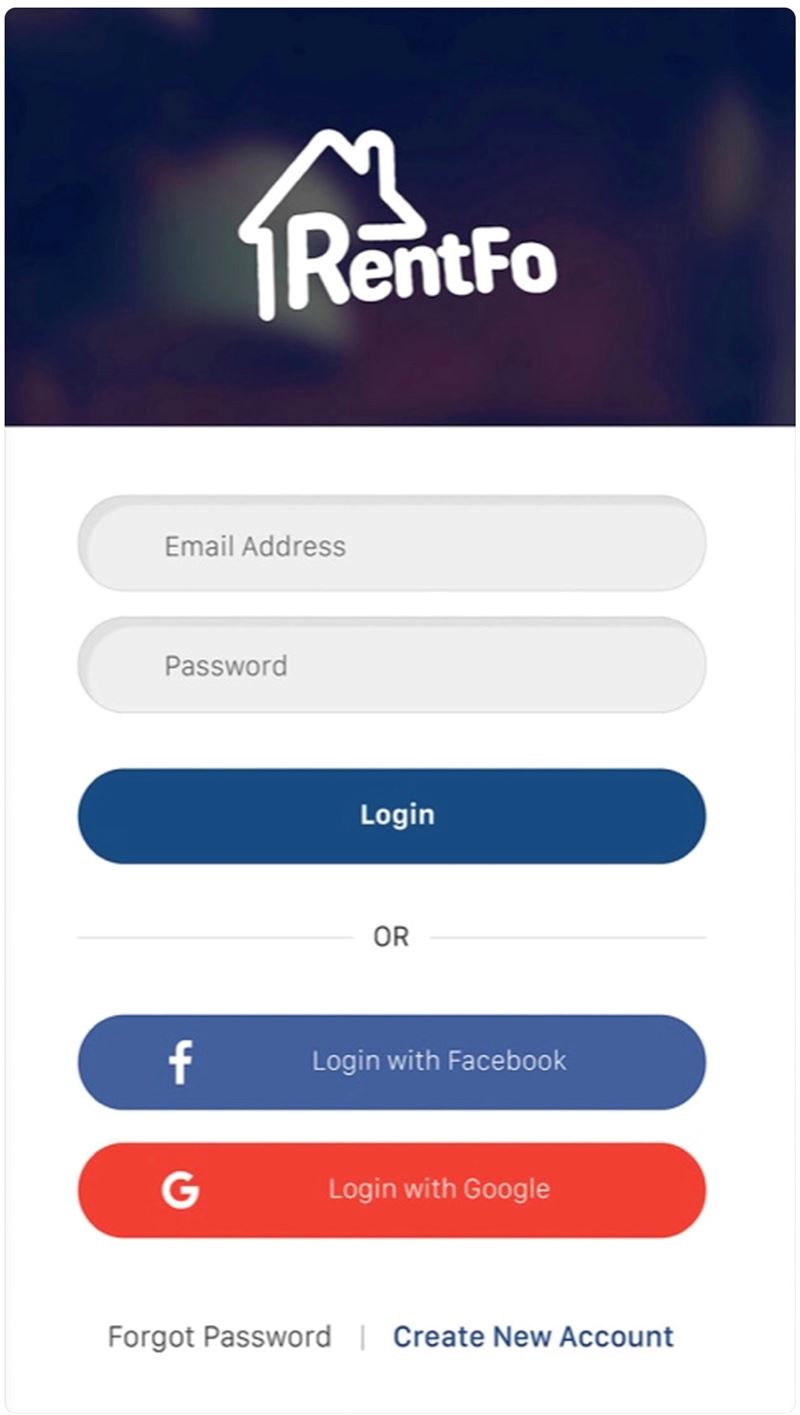Open the Forgot Password link
The image size is (800, 1415).
pyautogui.click(x=219, y=1337)
